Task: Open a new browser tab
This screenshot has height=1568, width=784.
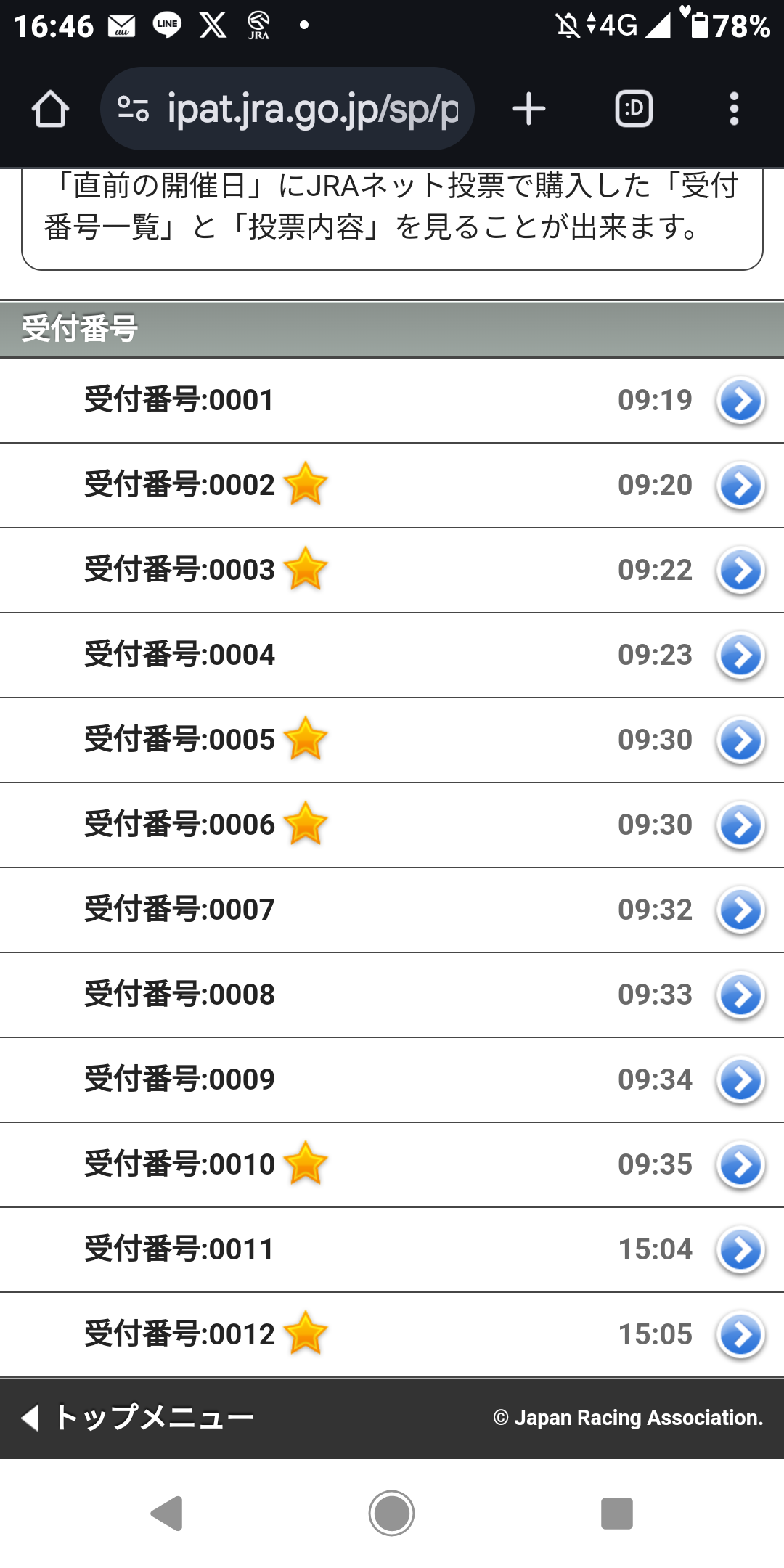Action: pos(528,109)
